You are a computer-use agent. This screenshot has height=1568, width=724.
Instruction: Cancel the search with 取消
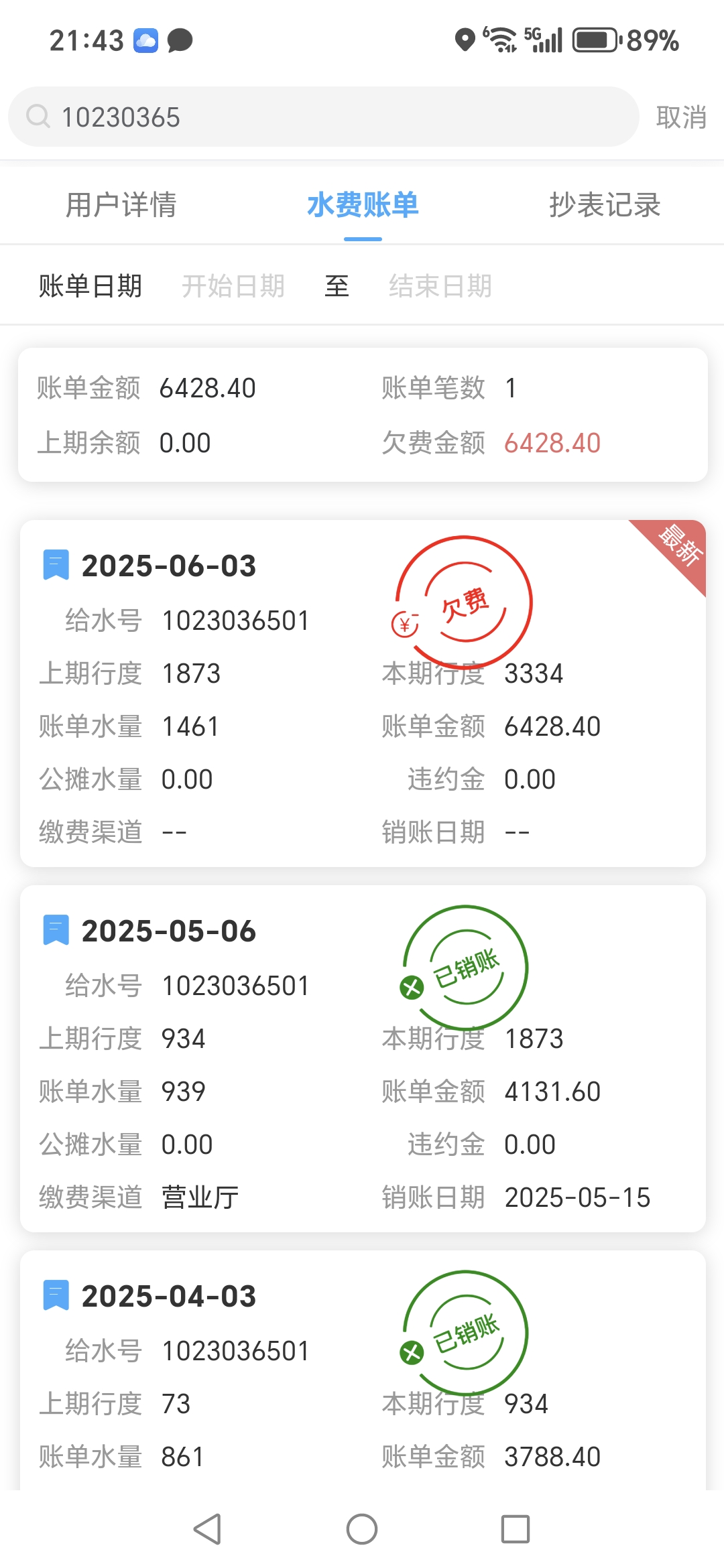[x=680, y=117]
